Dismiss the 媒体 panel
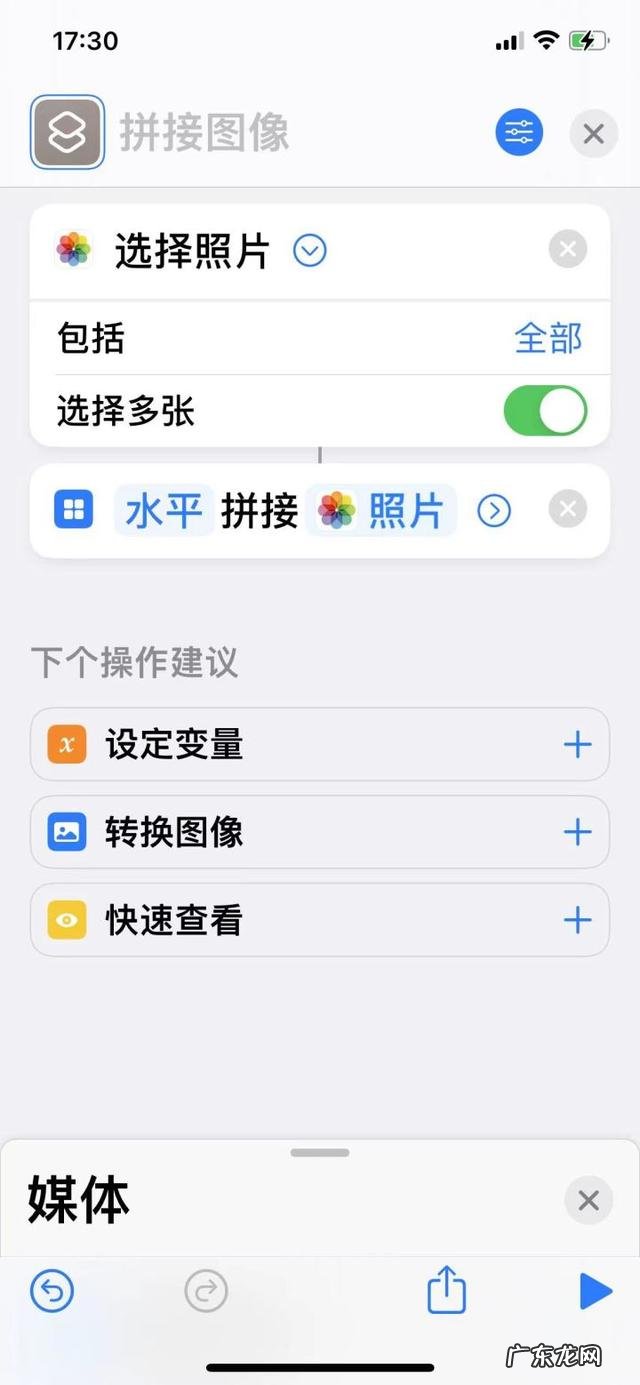The height and width of the screenshot is (1385, 640). click(x=588, y=1200)
